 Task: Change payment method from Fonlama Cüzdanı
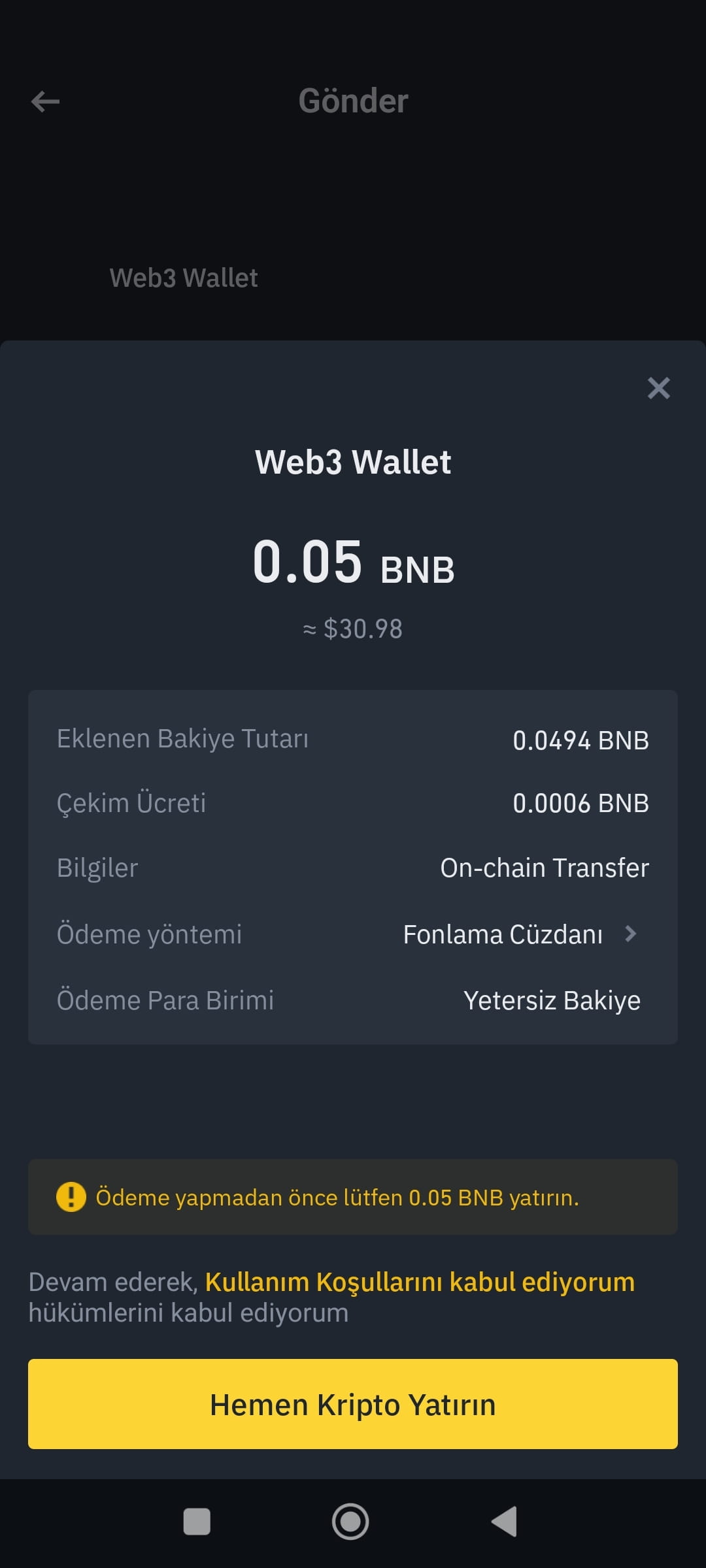click(520, 934)
